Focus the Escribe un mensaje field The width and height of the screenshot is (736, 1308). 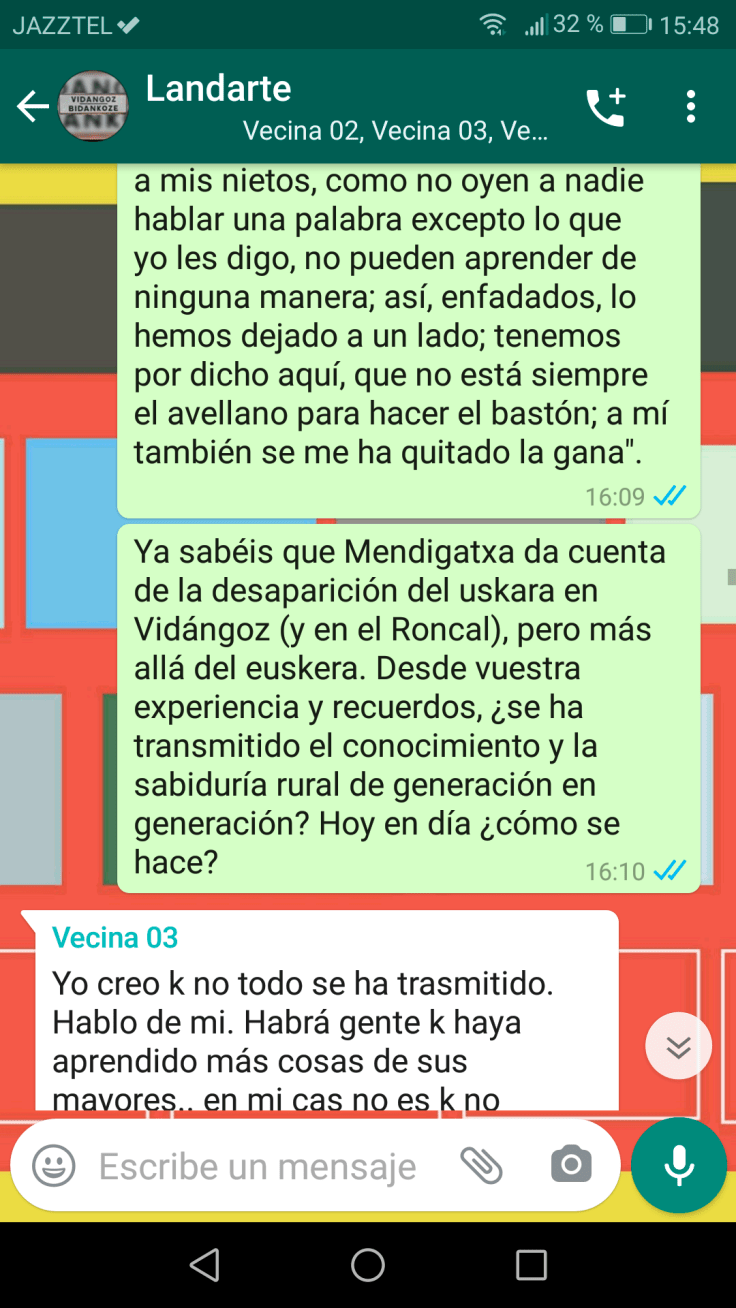258,1166
